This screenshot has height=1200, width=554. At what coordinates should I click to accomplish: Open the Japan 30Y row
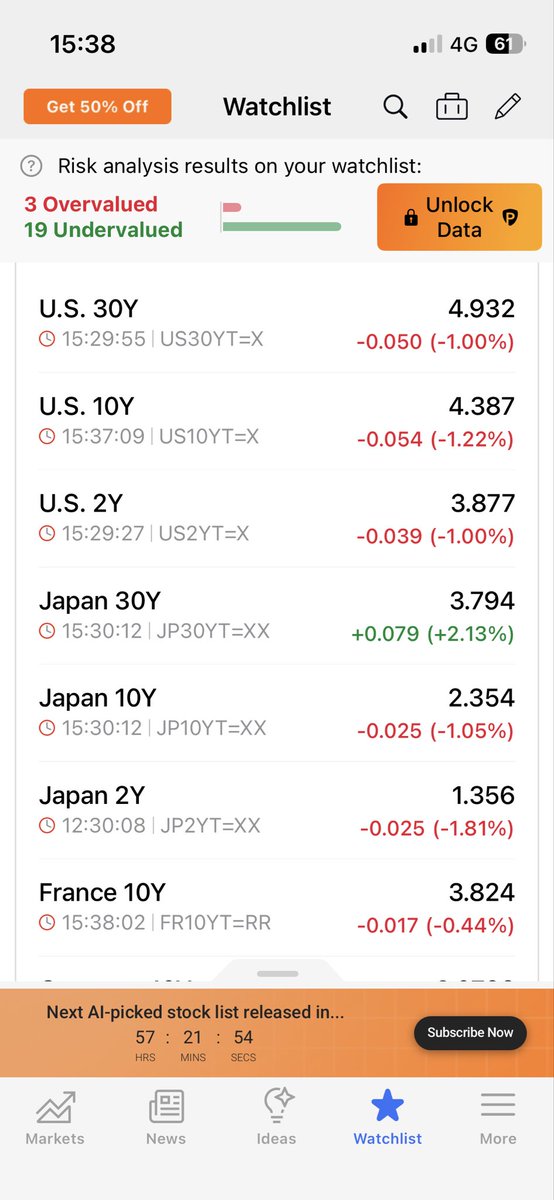pyautogui.click(x=277, y=616)
